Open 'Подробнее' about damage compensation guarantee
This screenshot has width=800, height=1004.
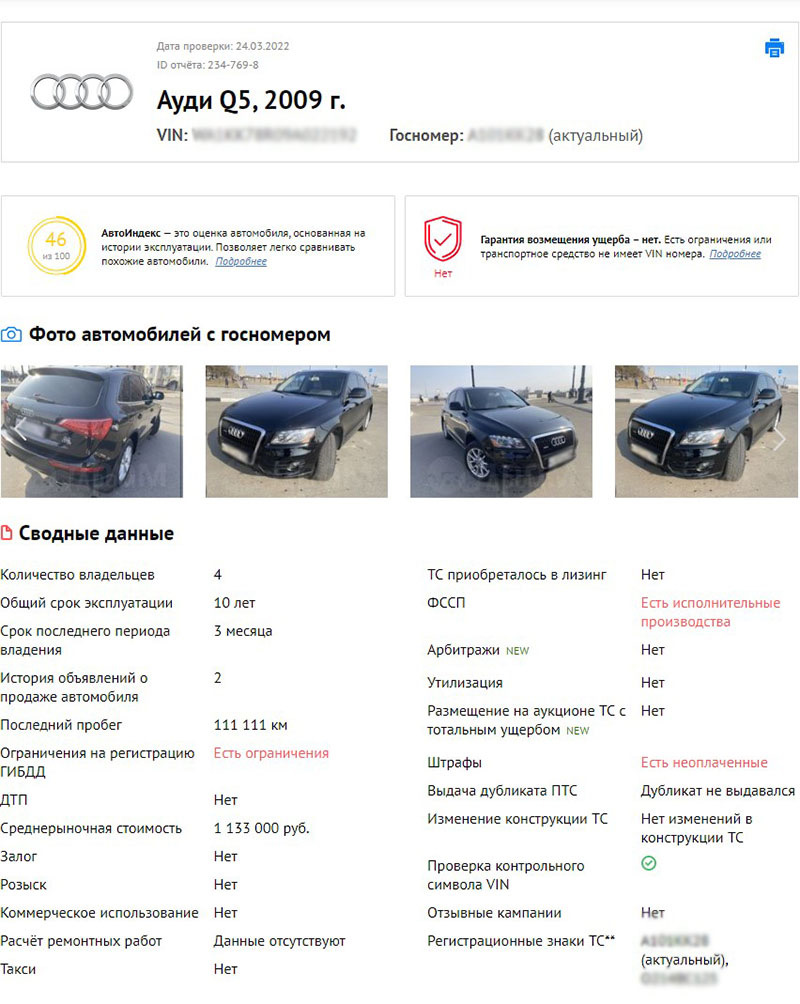point(735,254)
